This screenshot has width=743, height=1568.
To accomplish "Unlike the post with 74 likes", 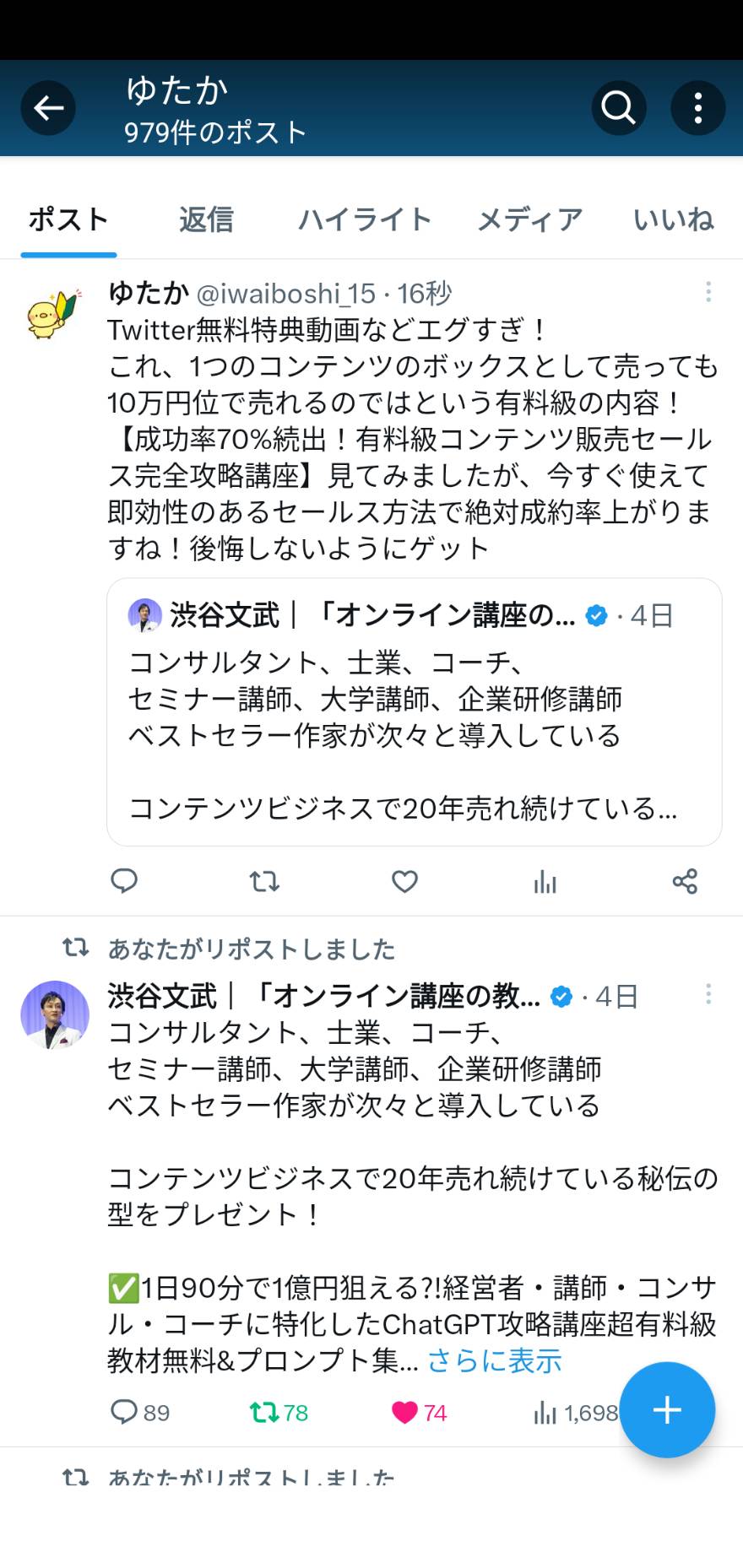I will [419, 1412].
